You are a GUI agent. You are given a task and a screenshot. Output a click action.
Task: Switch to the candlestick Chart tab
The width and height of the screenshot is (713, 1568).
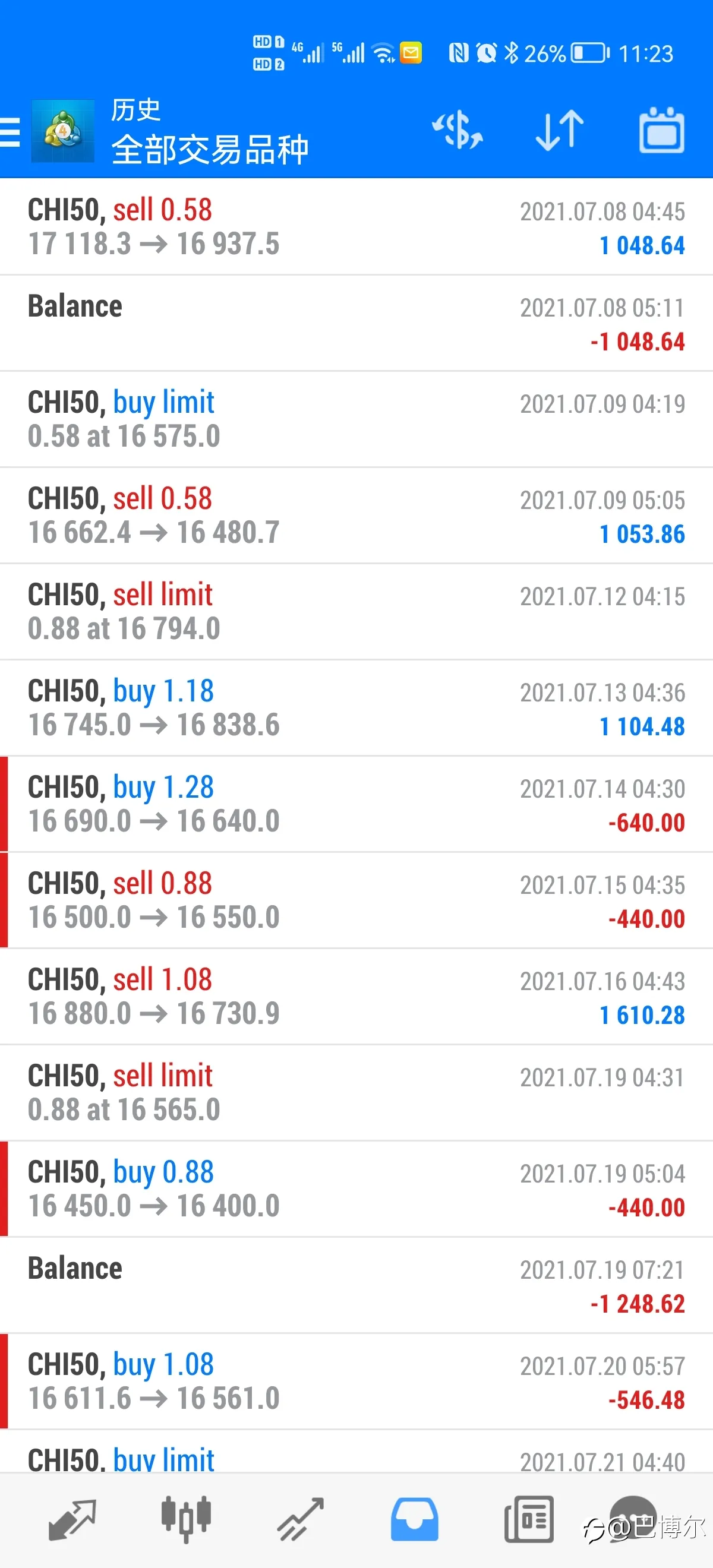[186, 1520]
